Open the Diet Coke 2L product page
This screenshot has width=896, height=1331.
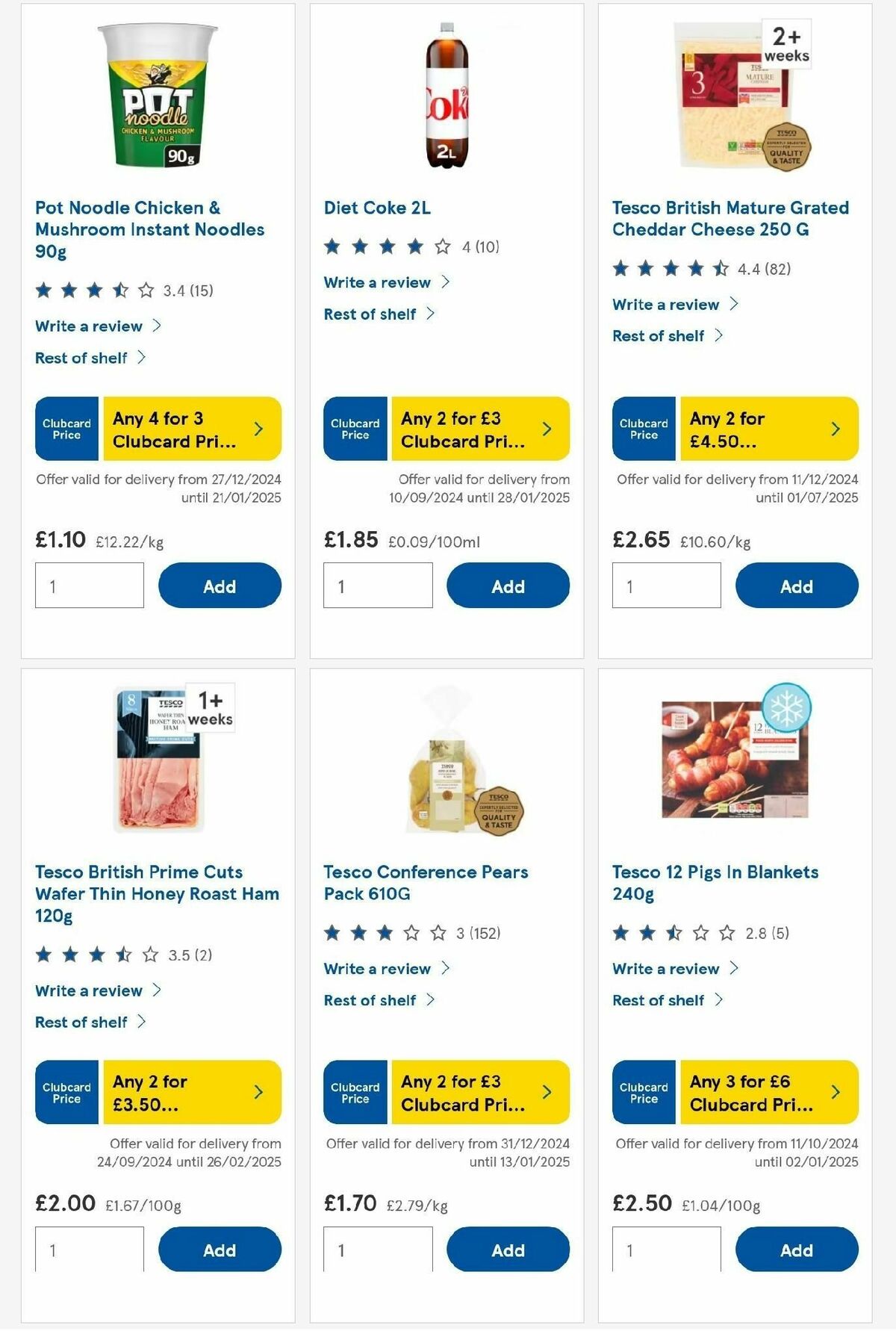[x=377, y=208]
